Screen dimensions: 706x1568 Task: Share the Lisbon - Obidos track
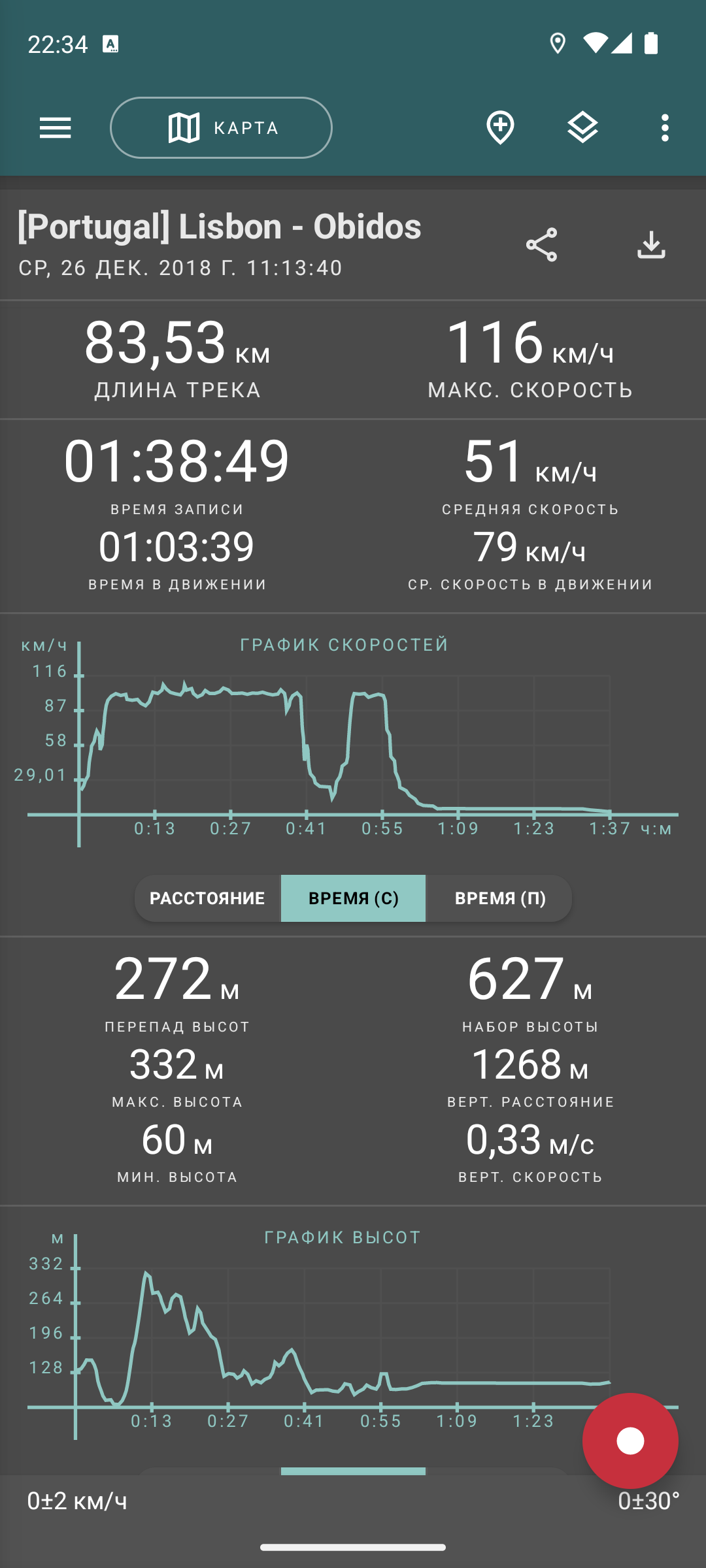pos(541,245)
